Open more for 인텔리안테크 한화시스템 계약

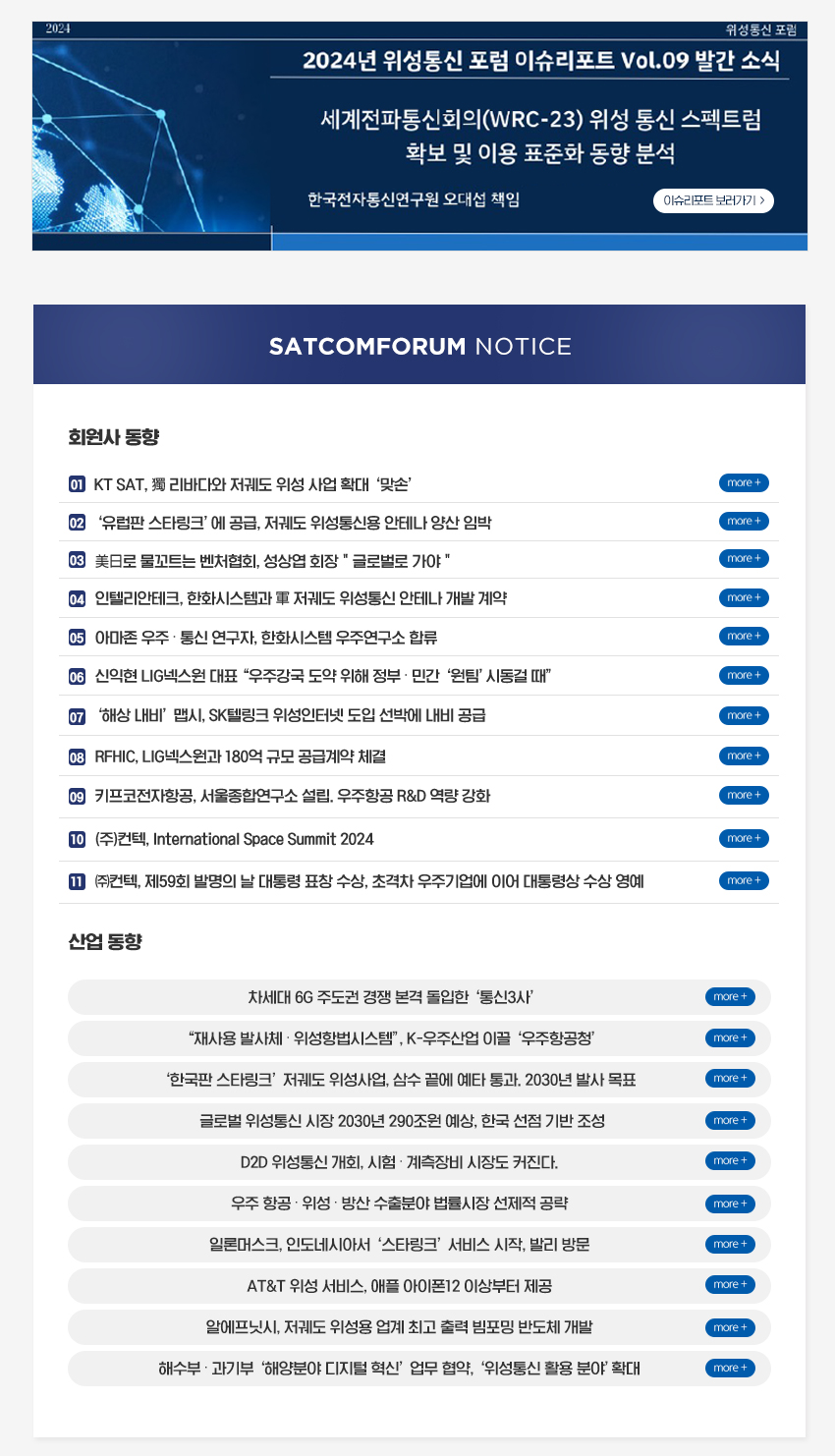click(x=744, y=597)
